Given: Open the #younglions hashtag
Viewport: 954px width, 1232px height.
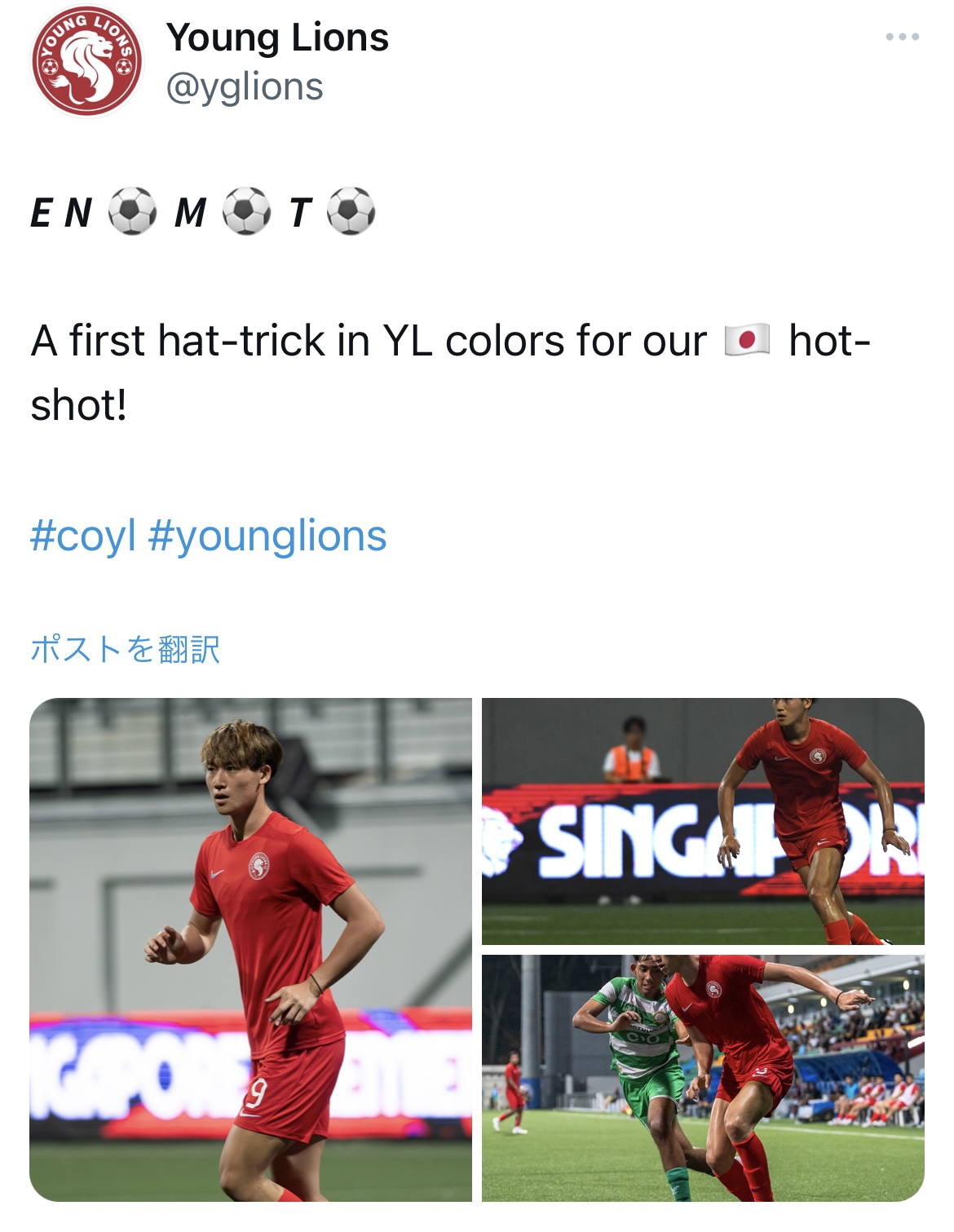Looking at the screenshot, I should 267,536.
